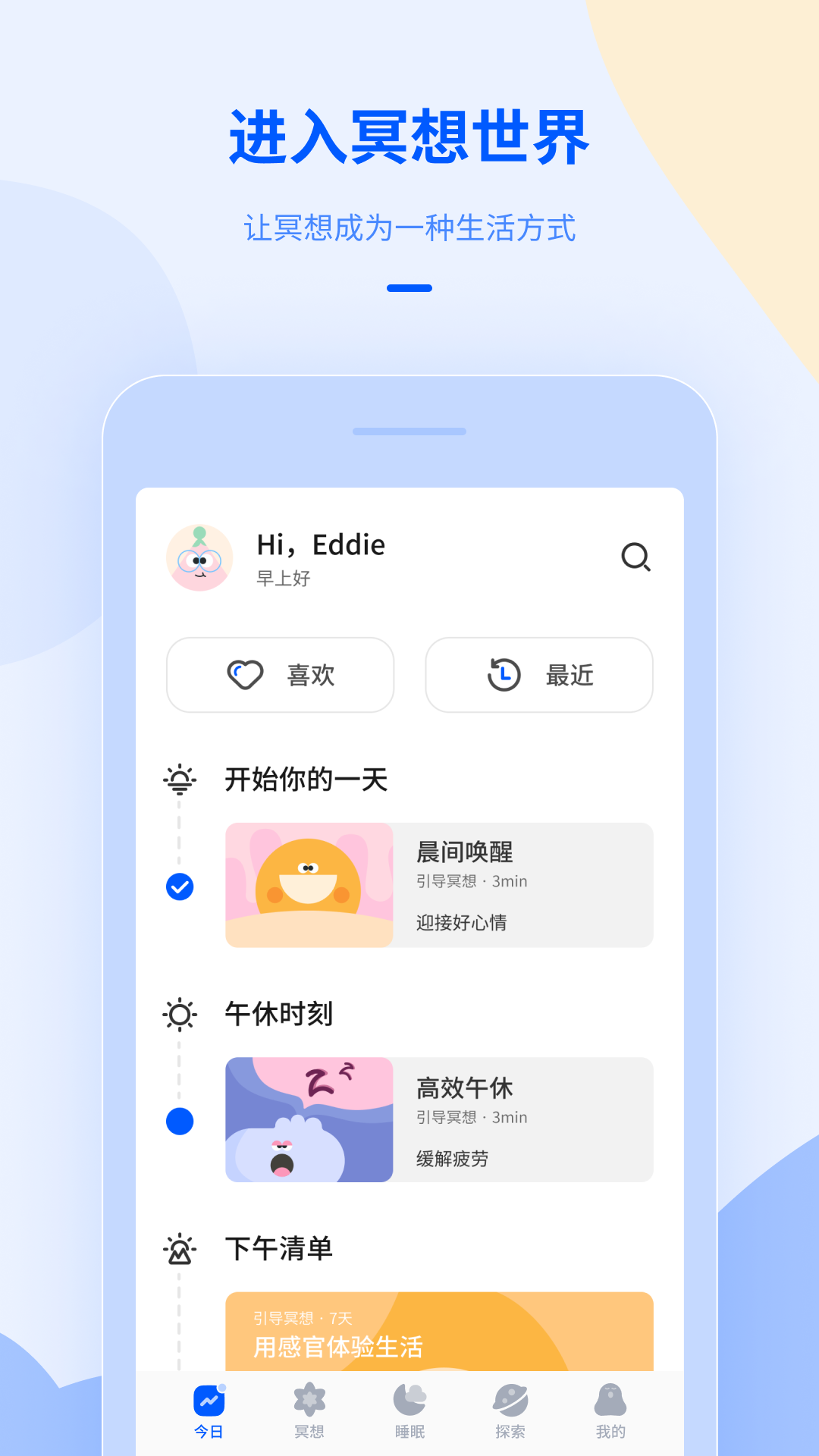
Task: Open 我的 profile icon
Action: [611, 1399]
